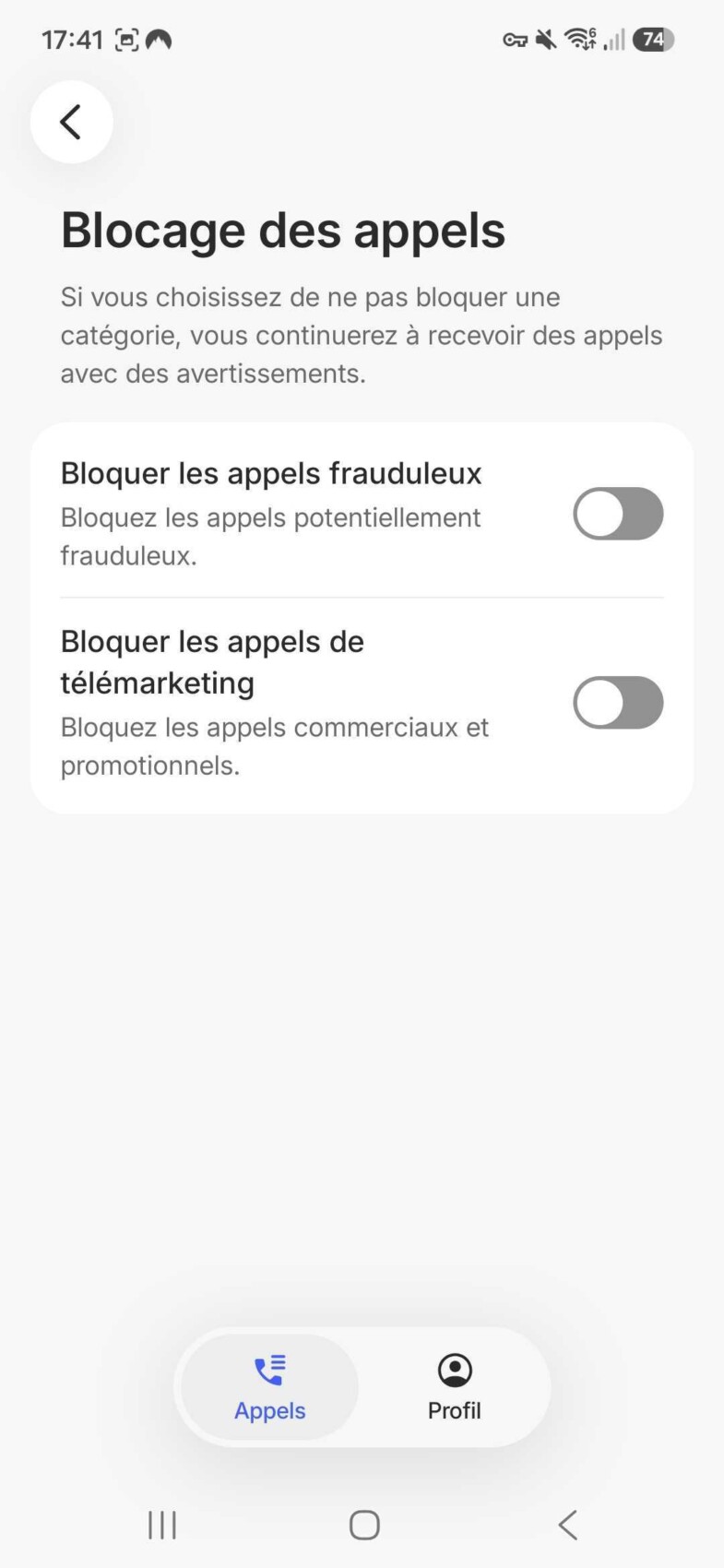This screenshot has width=724, height=1568.
Task: Go back using the top arrow button
Action: (x=71, y=122)
